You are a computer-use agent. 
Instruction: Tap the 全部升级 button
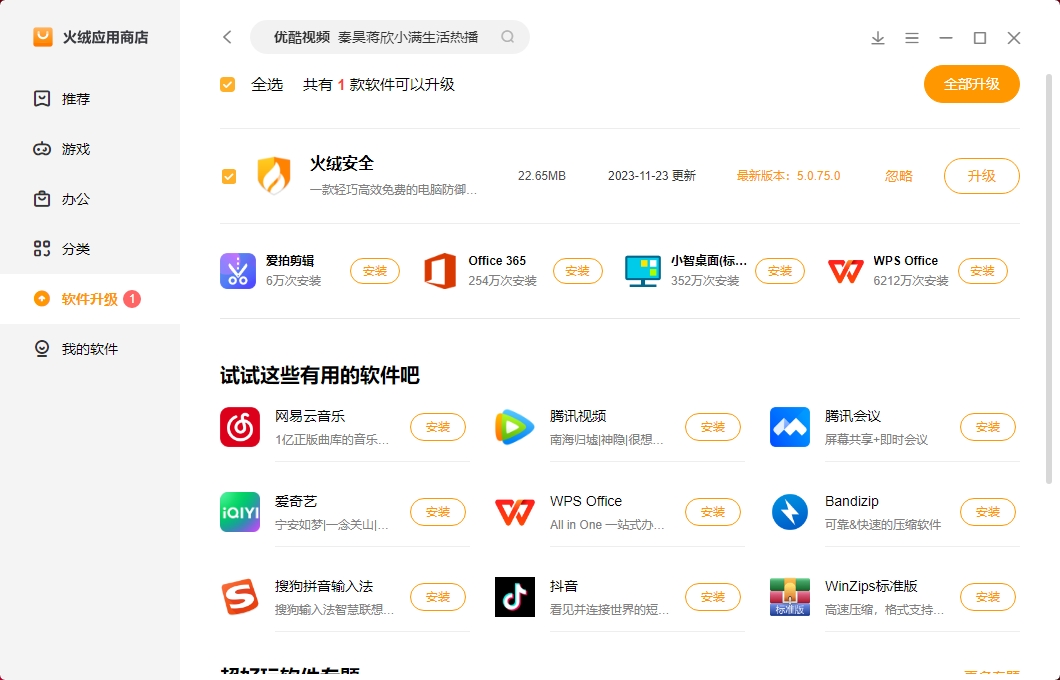971,84
